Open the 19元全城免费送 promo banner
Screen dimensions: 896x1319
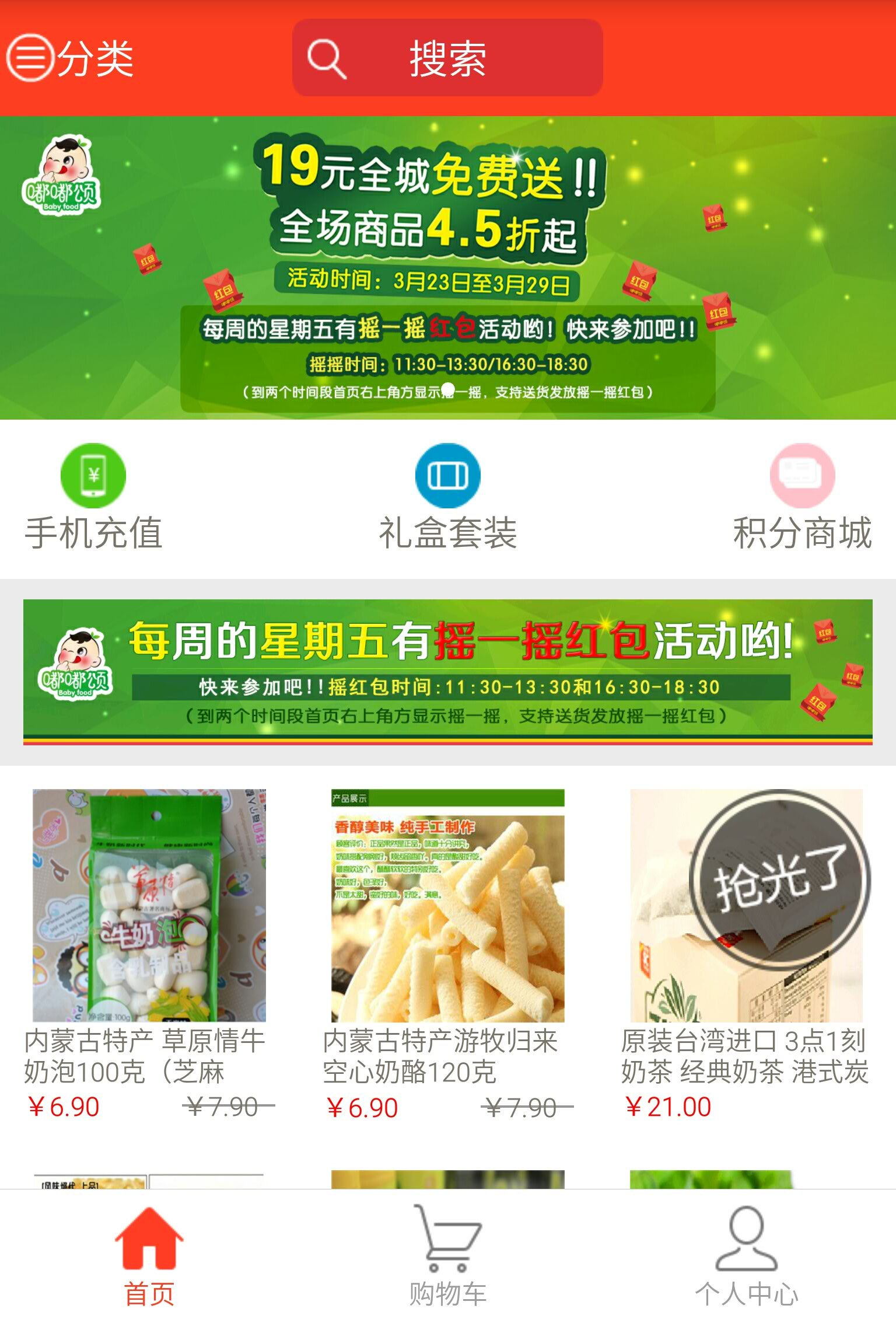[x=447, y=267]
